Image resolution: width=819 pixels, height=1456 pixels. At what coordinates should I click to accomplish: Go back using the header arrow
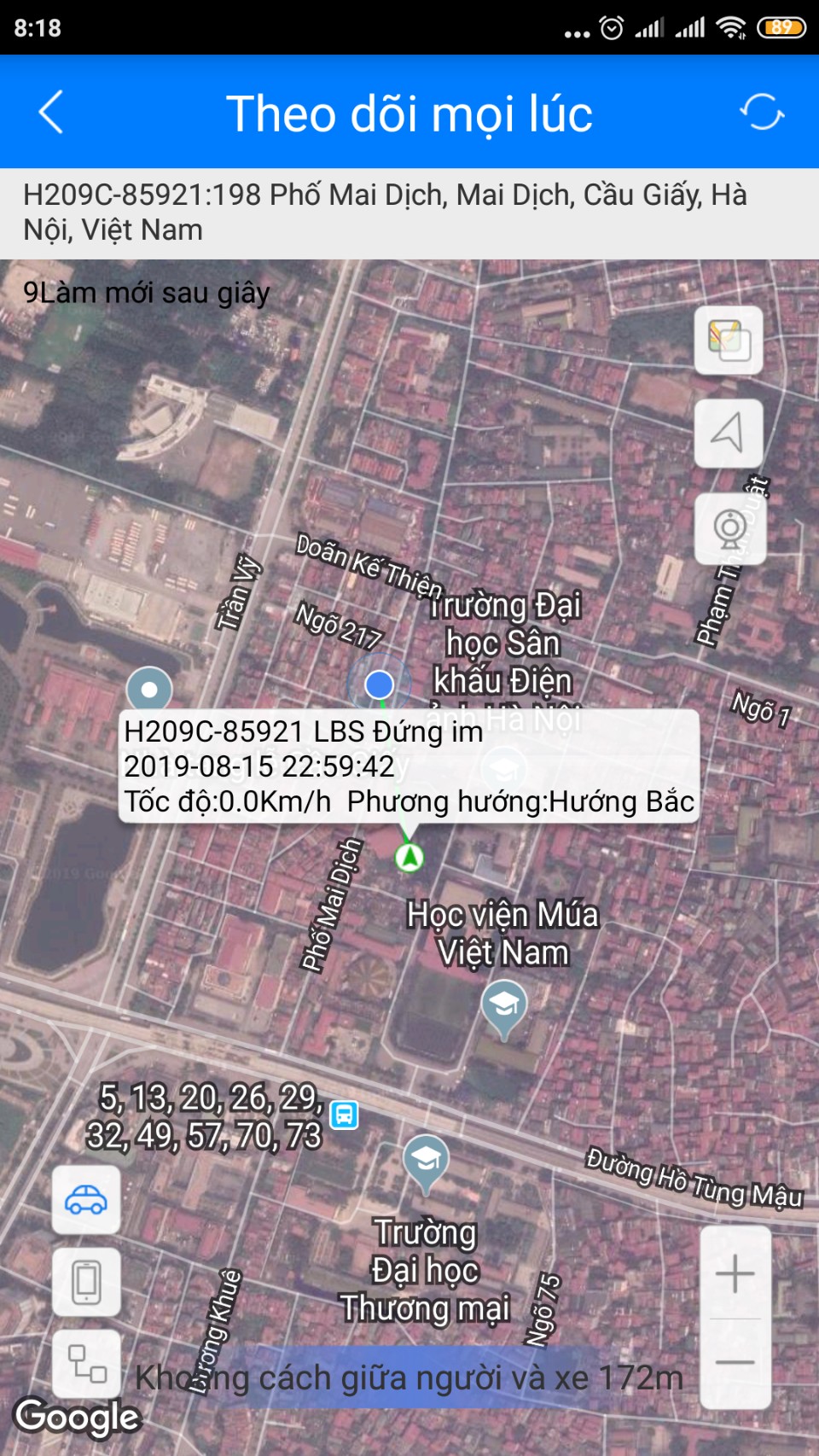51,113
